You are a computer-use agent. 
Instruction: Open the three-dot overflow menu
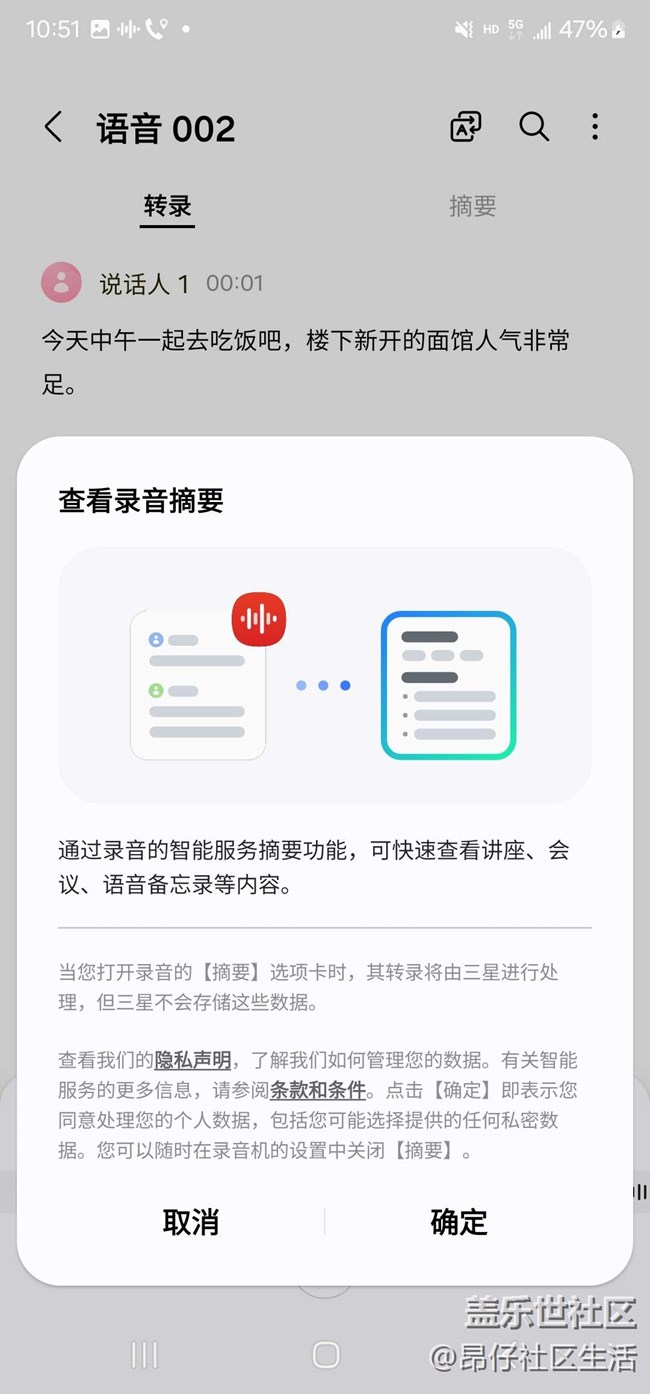(595, 127)
